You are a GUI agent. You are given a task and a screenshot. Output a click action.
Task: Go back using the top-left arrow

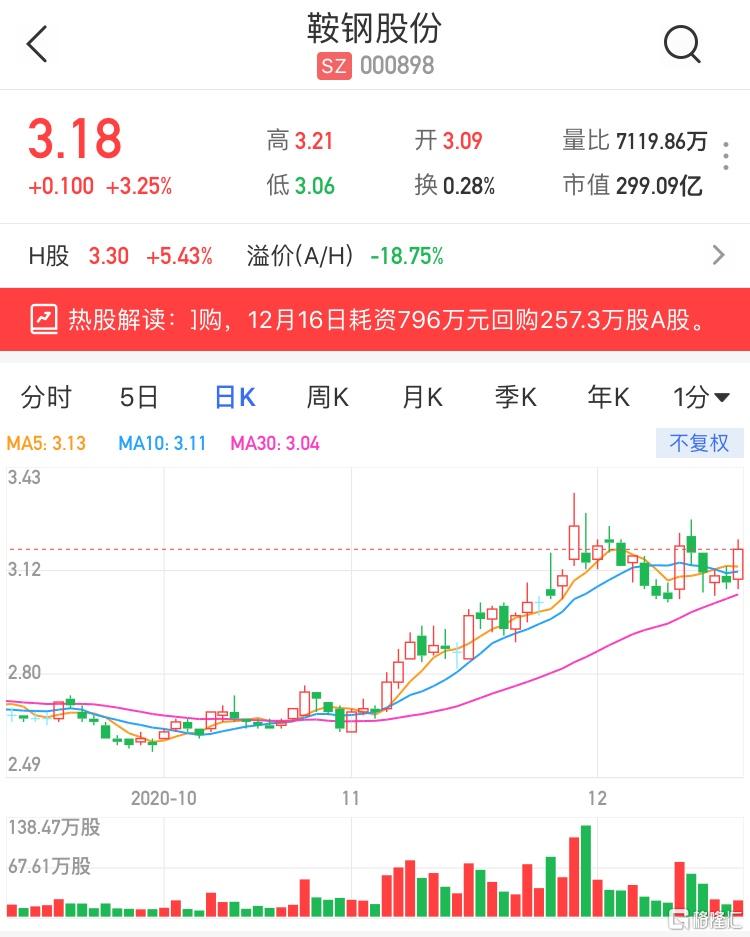(37, 45)
